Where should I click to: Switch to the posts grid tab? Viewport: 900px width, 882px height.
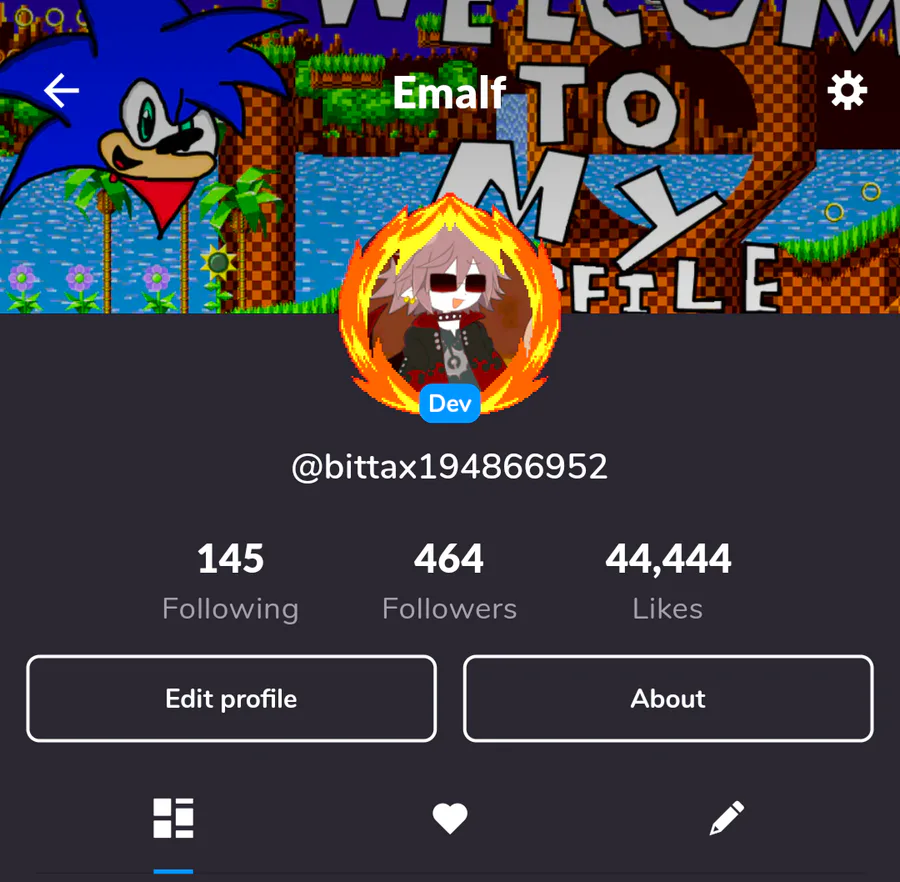click(173, 818)
